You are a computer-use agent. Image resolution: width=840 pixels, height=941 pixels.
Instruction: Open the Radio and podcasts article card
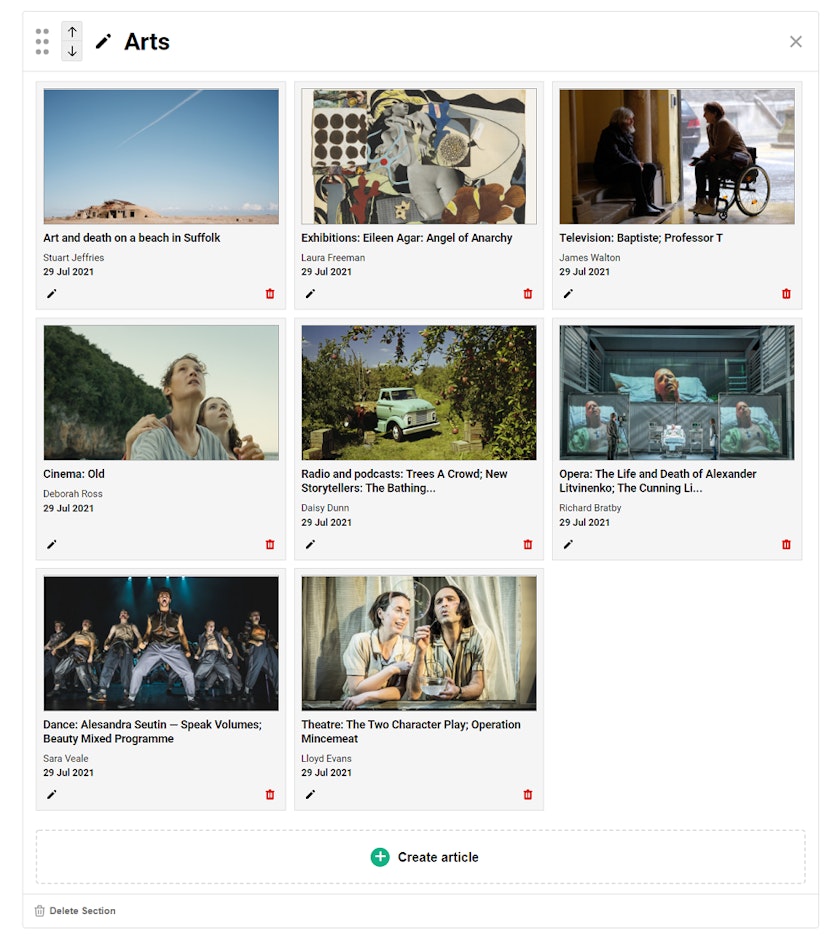(x=419, y=393)
